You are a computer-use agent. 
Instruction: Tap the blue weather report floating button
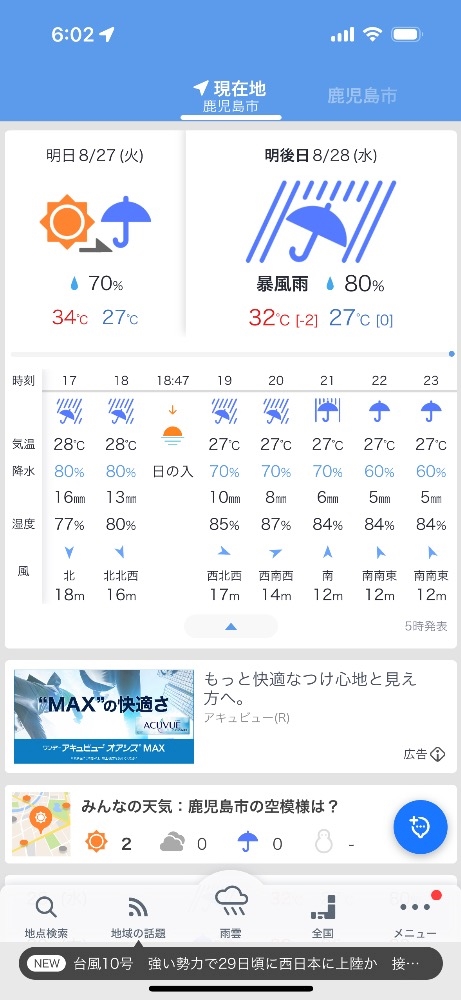click(x=420, y=827)
